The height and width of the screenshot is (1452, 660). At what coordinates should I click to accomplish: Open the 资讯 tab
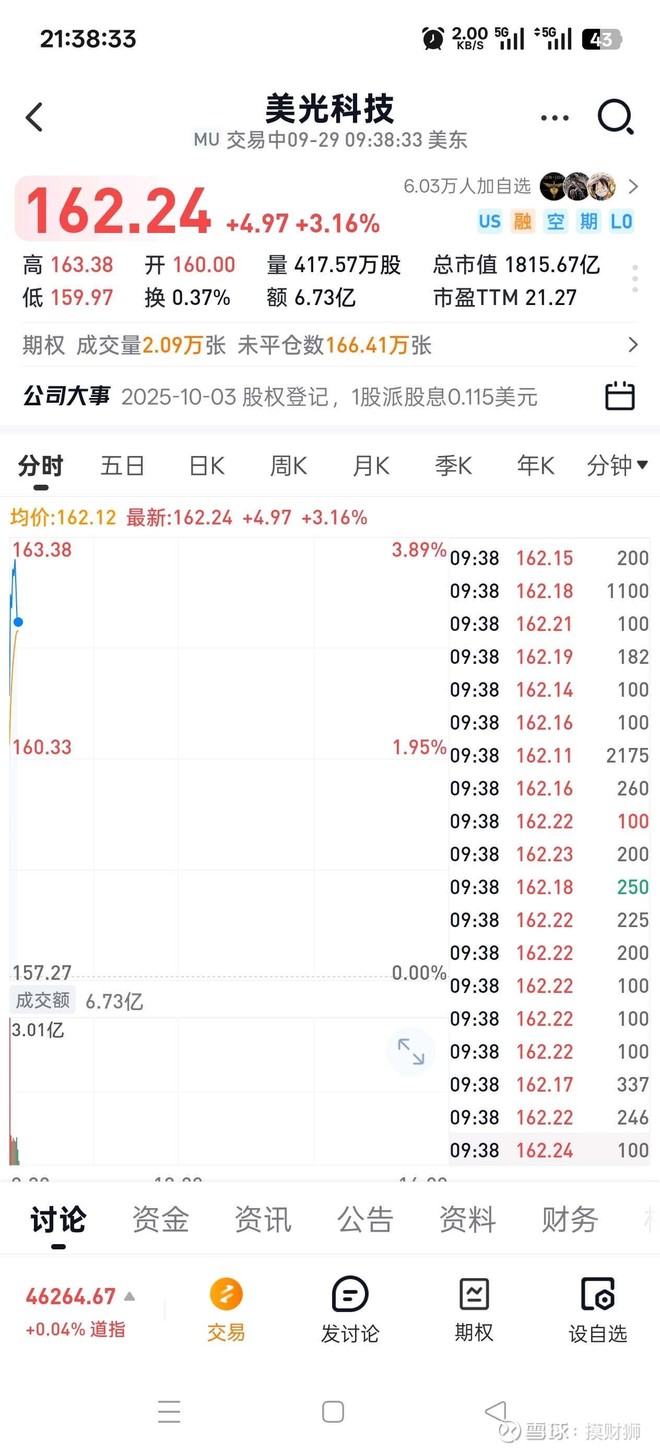pos(263,1220)
